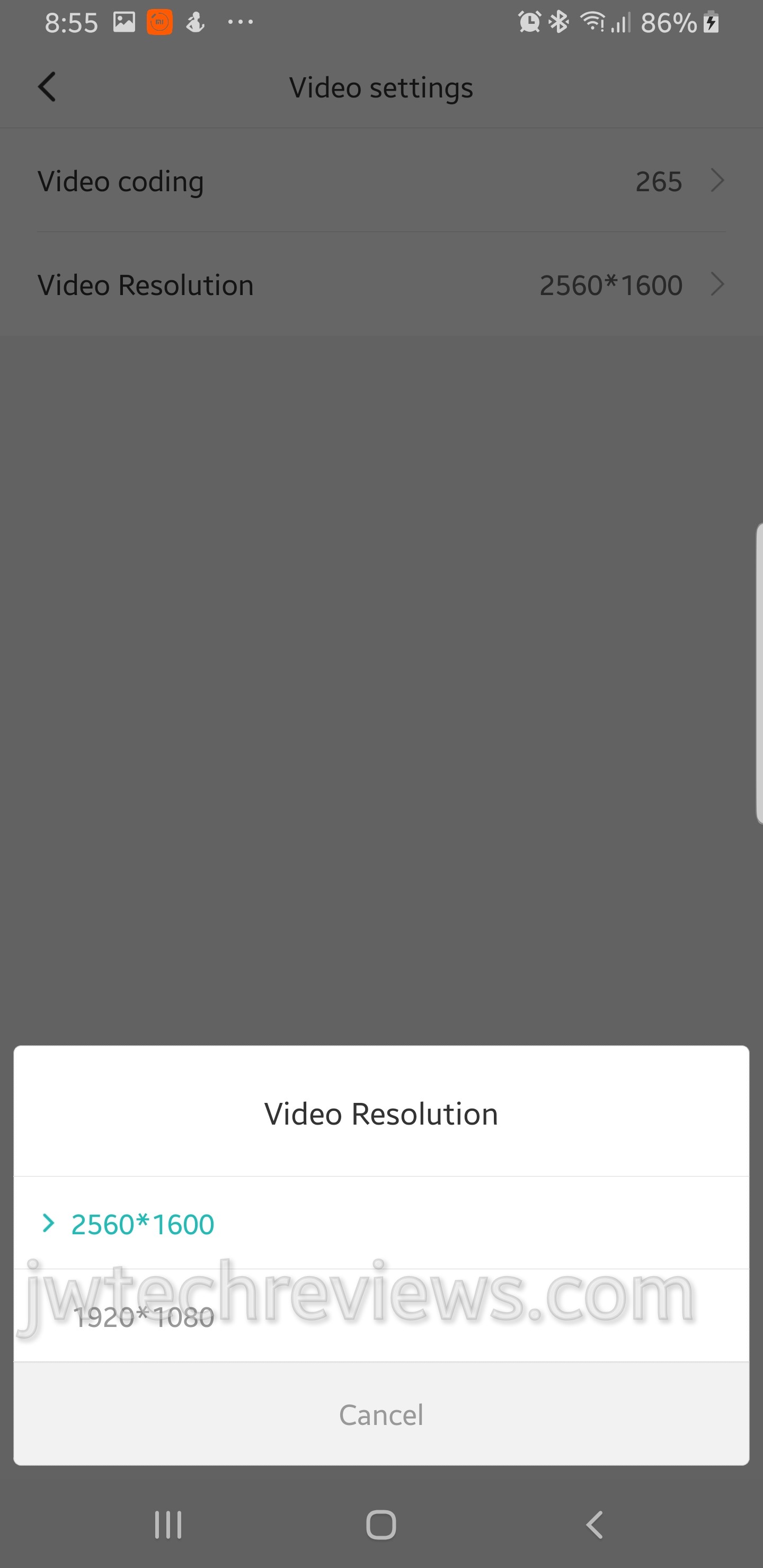Open the Video coding setting
Screen dimensions: 763x1568
381,181
